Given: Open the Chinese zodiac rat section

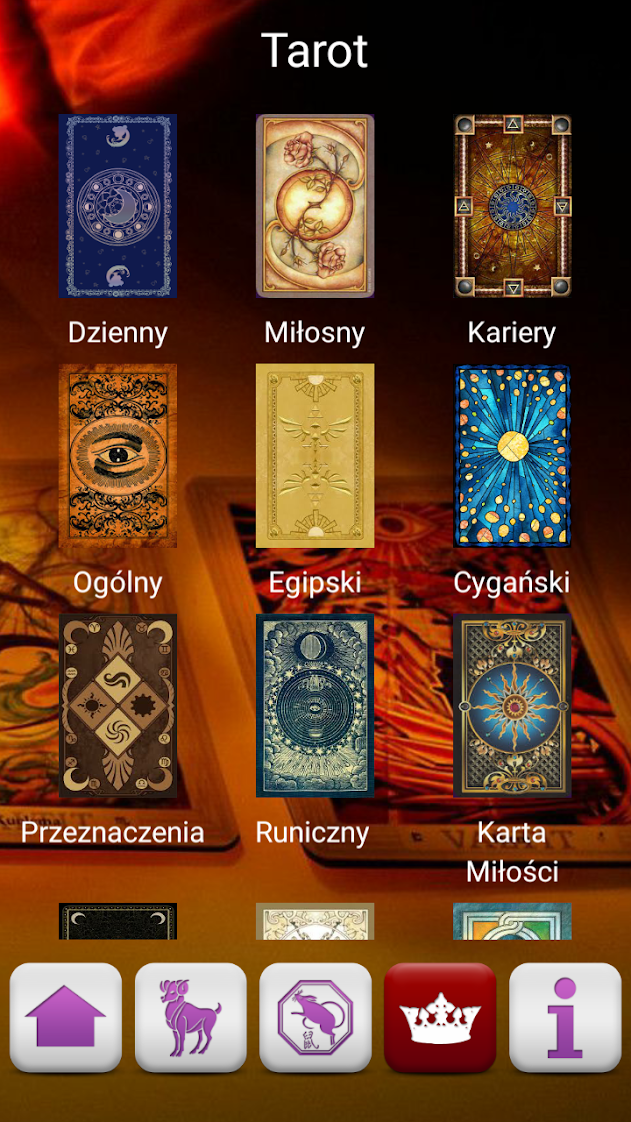Looking at the screenshot, I should point(315,1017).
